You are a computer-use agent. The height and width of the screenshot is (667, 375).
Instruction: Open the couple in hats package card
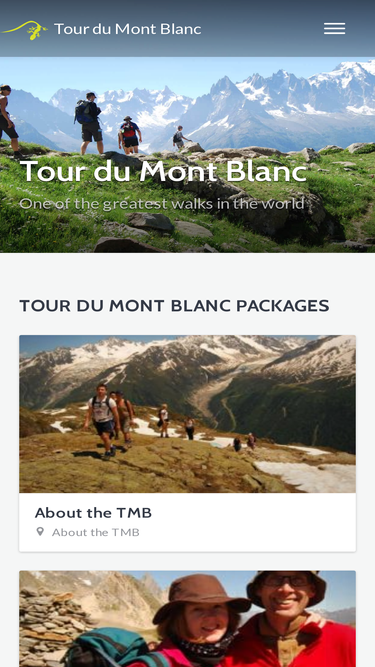click(188, 619)
